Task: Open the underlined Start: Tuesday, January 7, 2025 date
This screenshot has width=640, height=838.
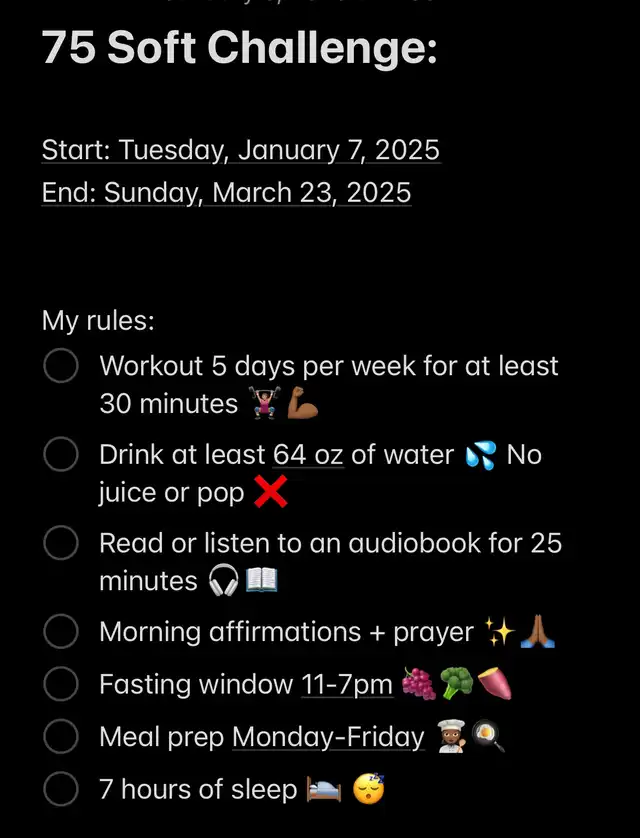Action: tap(240, 150)
